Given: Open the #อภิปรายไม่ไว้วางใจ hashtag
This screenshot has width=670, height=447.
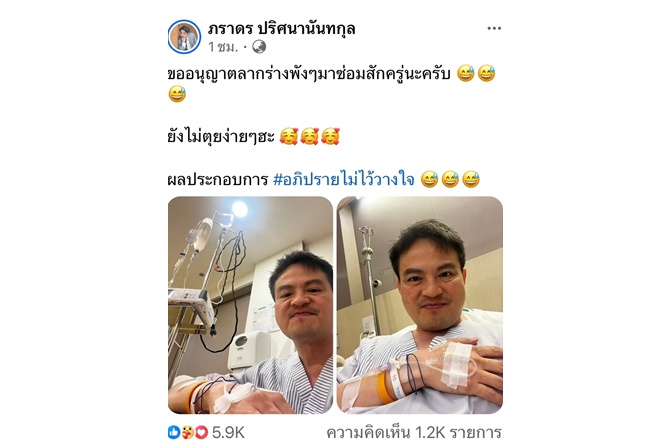Looking at the screenshot, I should pos(343,180).
